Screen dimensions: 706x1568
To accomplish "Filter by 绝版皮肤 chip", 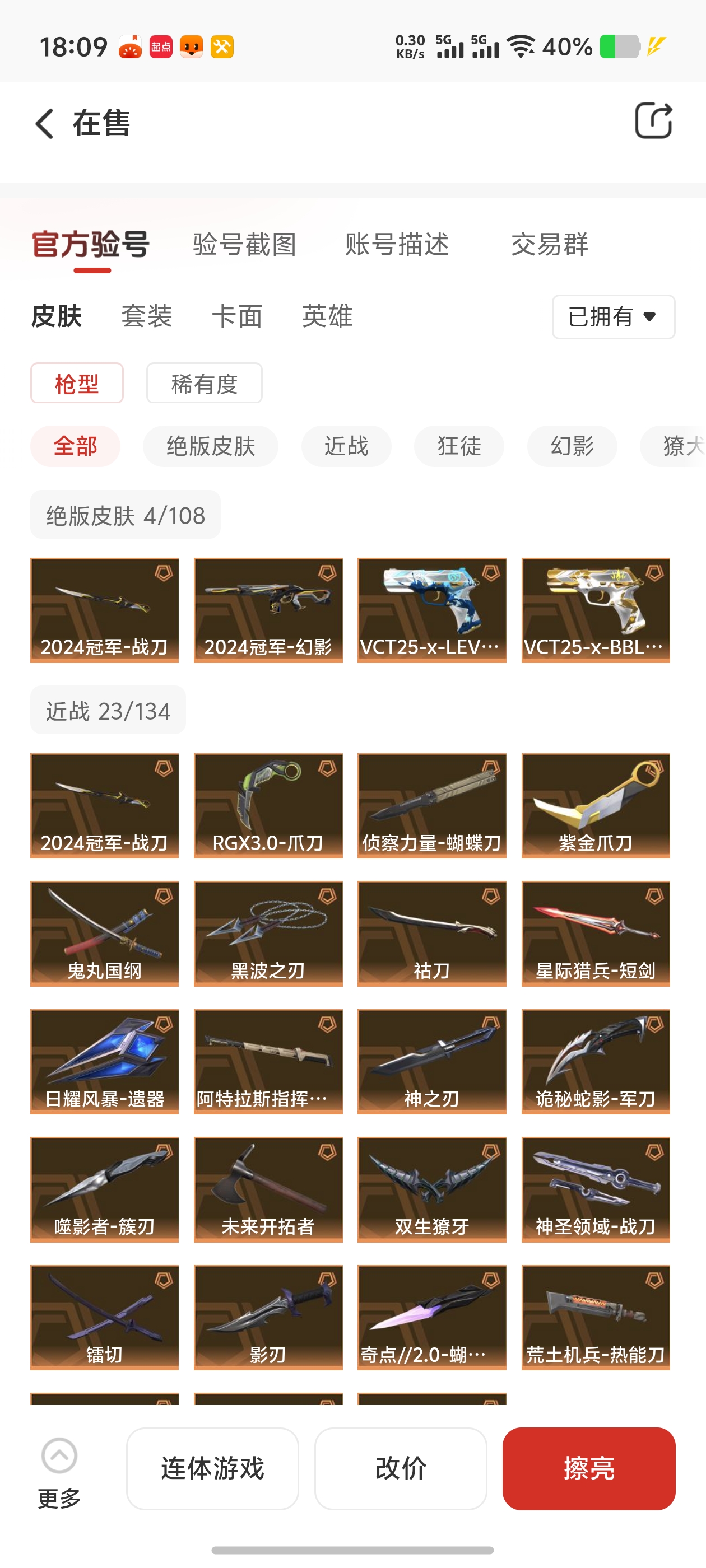I will (210, 446).
